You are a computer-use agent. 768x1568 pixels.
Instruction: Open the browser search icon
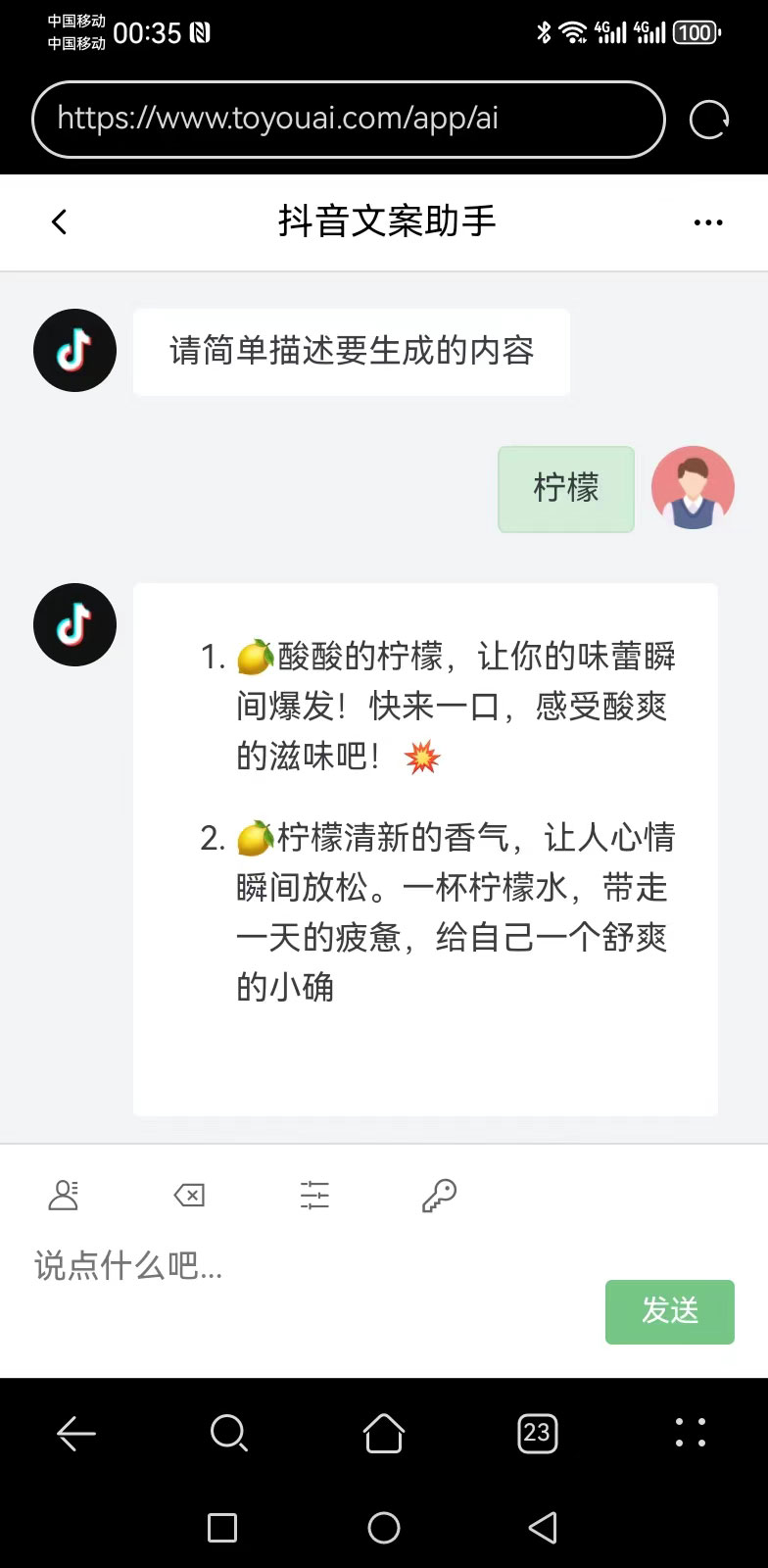[x=229, y=1434]
